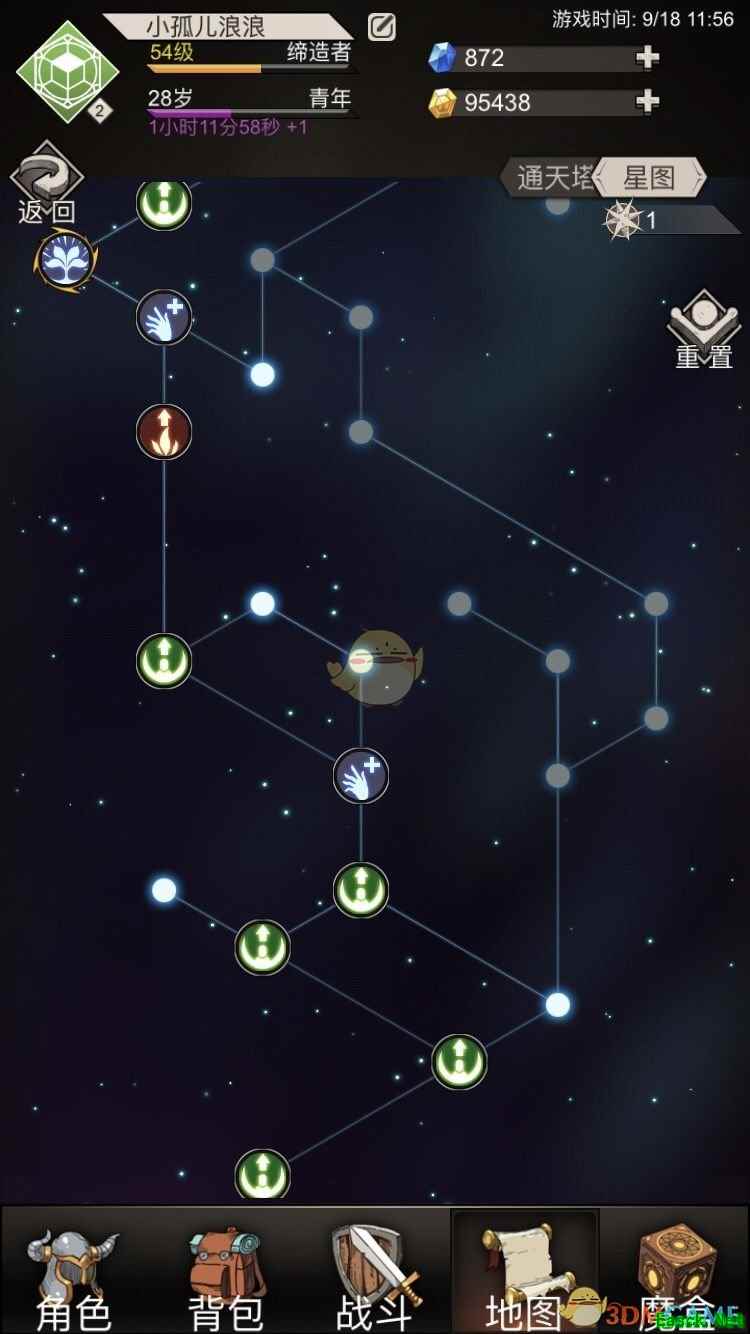Select the red flame star node
Image resolution: width=750 pixels, height=1334 pixels.
164,432
